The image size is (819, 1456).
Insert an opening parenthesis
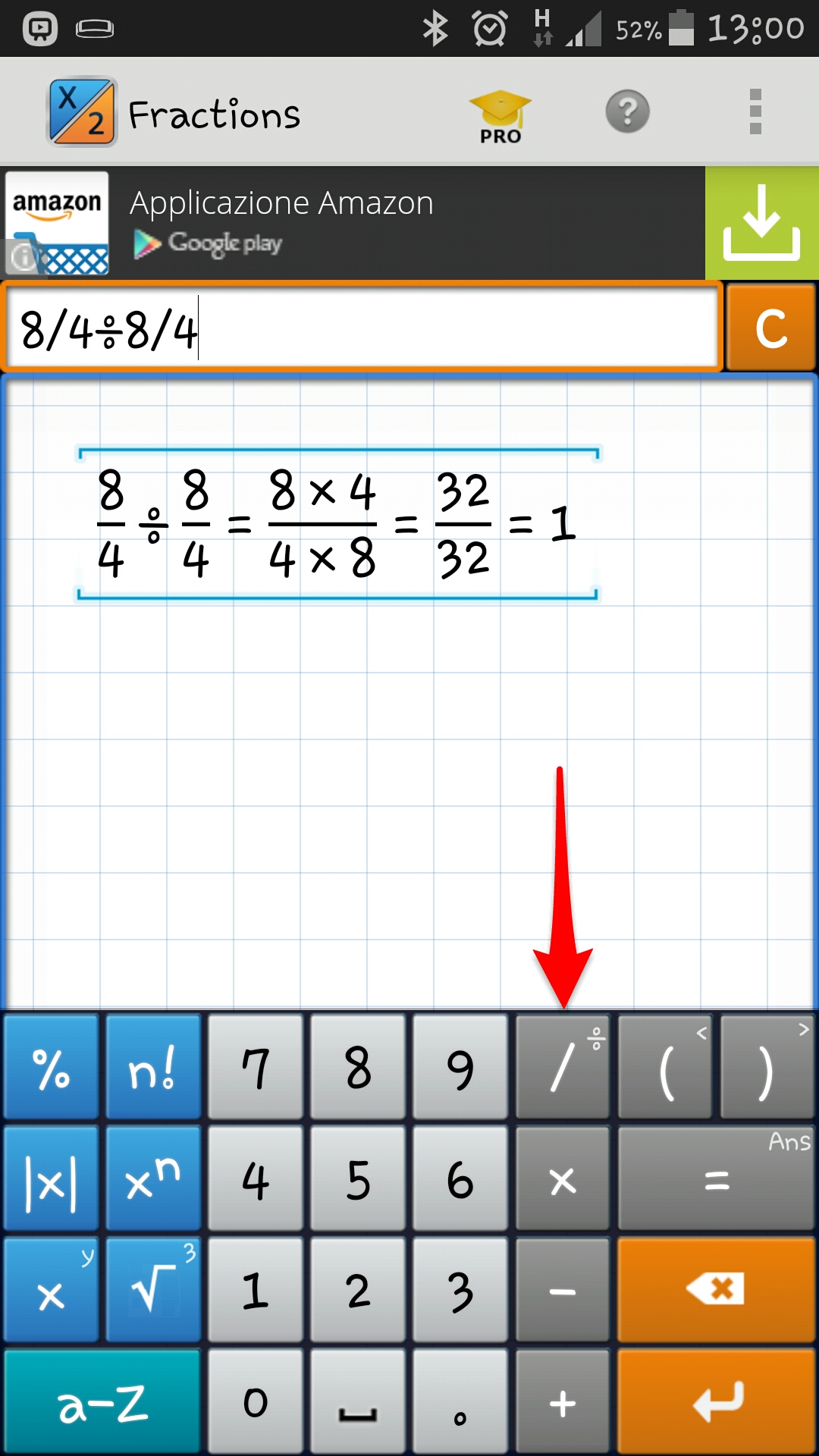(x=665, y=1067)
